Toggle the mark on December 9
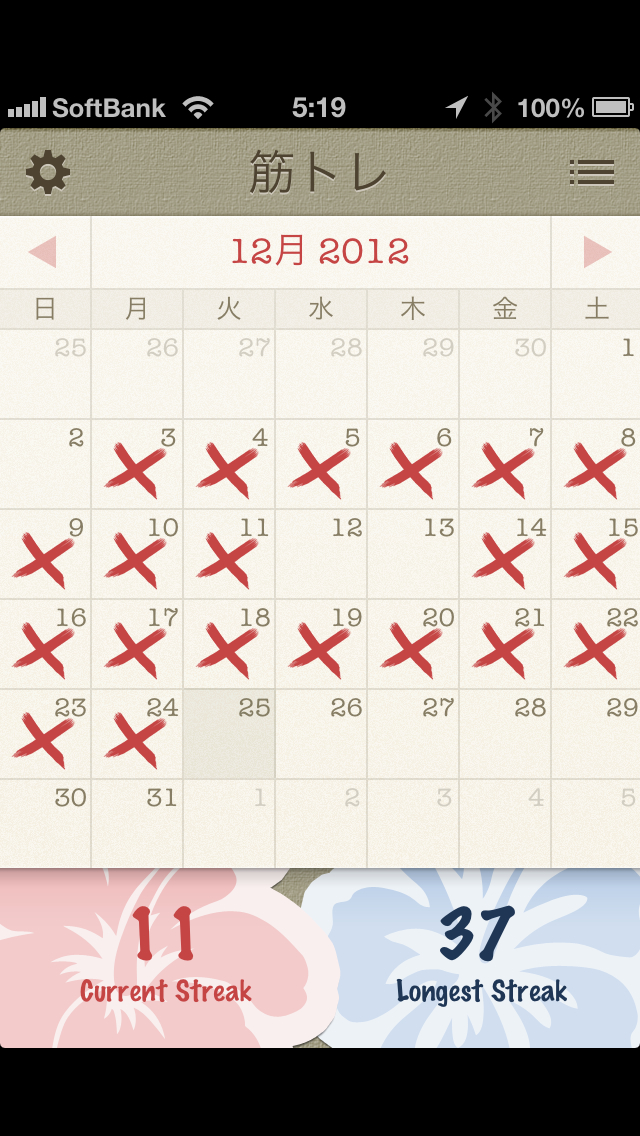The height and width of the screenshot is (1136, 640). tap(46, 555)
